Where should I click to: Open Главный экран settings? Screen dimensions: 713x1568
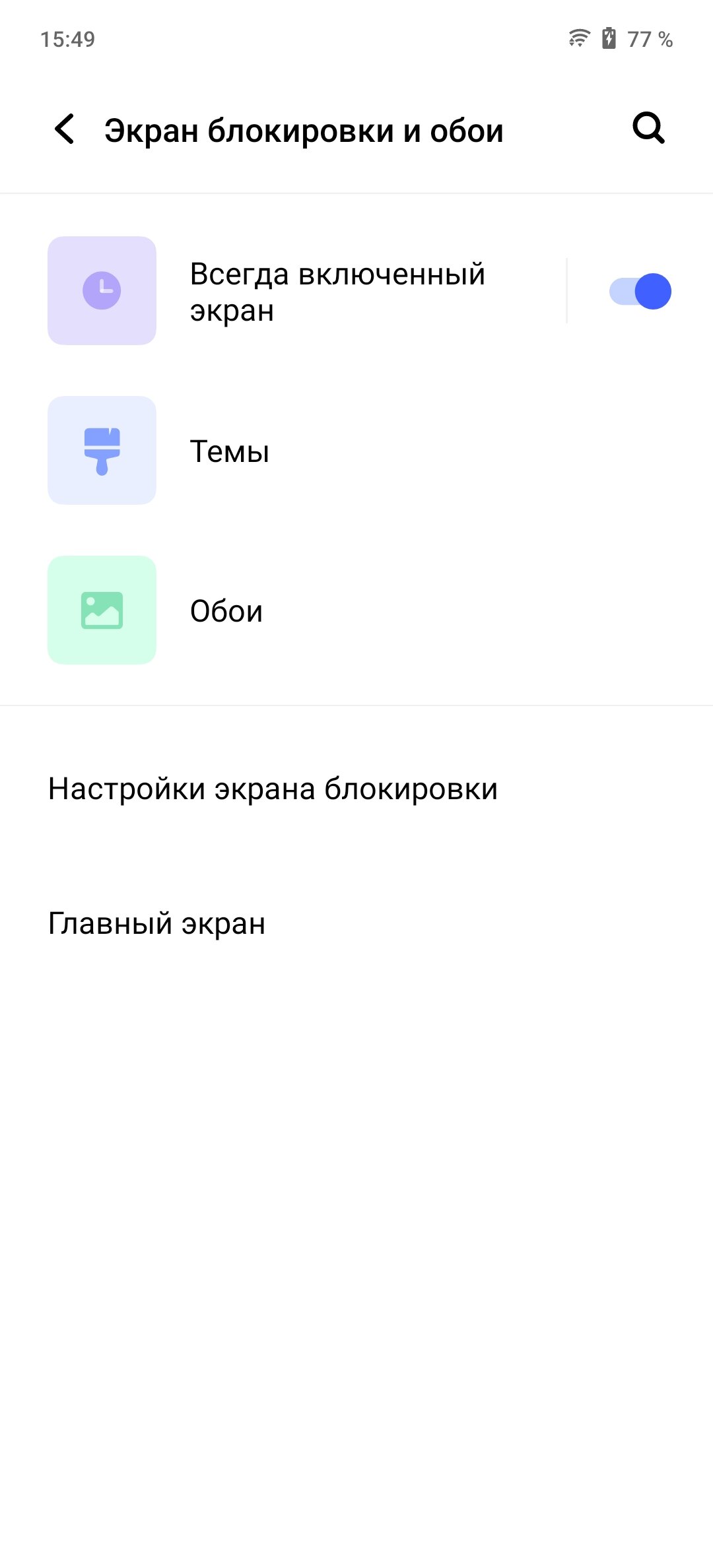[356, 924]
